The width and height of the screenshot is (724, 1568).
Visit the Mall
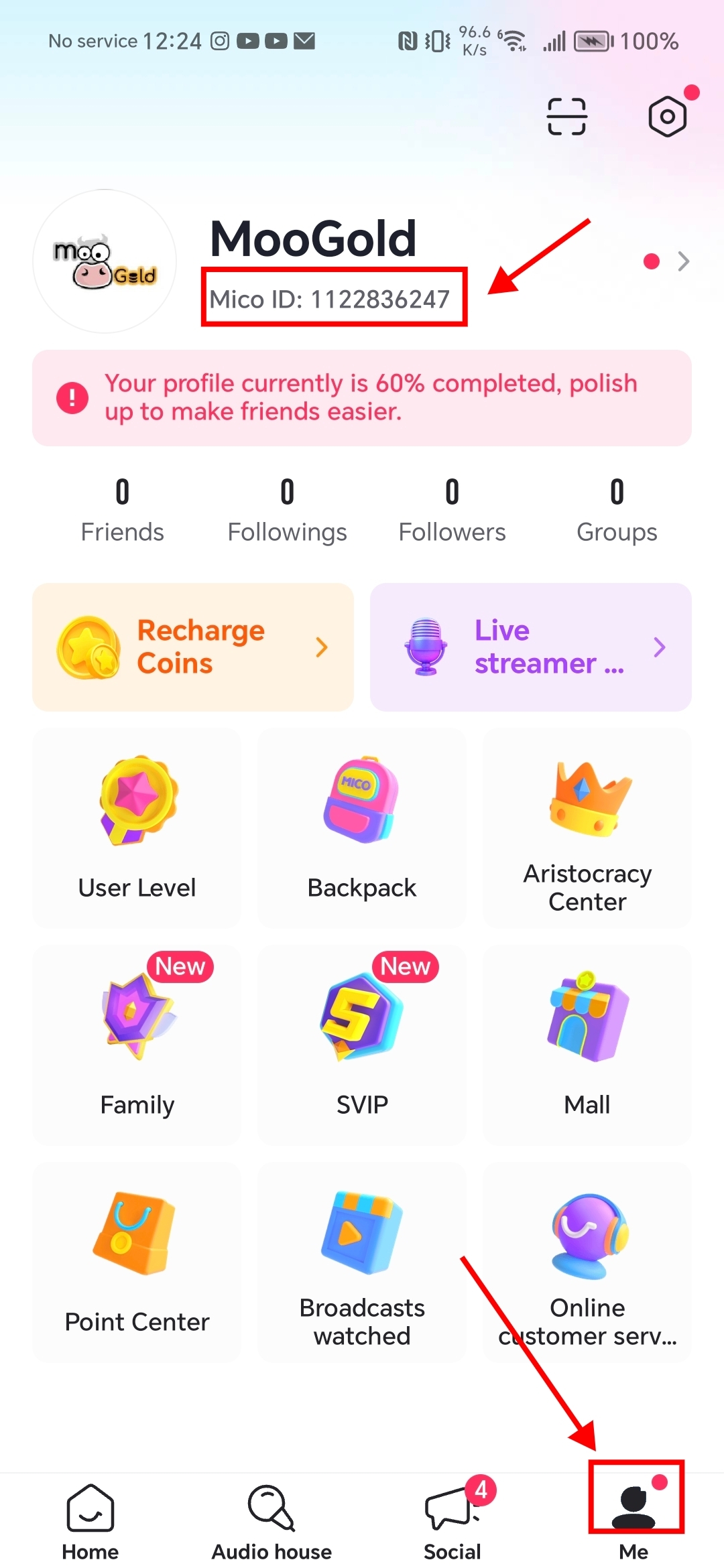(x=587, y=1045)
